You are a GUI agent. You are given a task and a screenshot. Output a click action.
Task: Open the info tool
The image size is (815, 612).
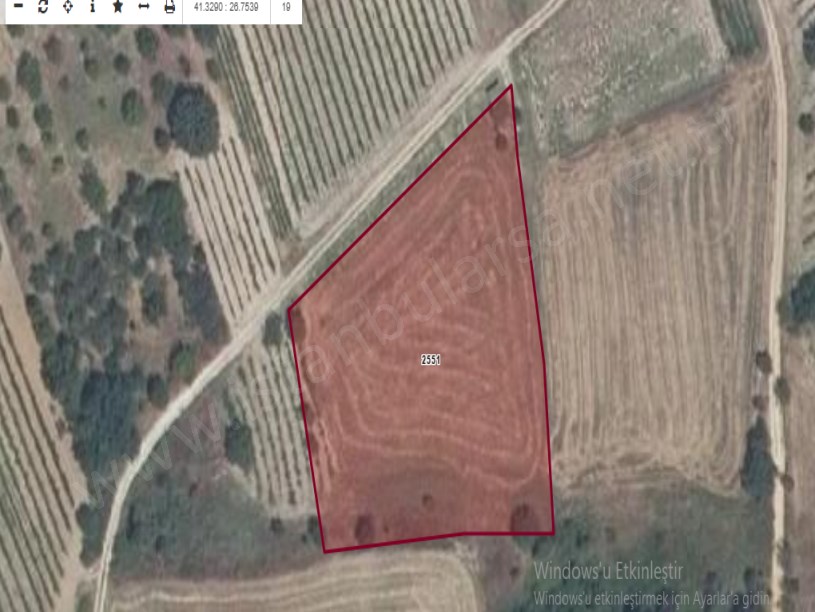pyautogui.click(x=93, y=6)
